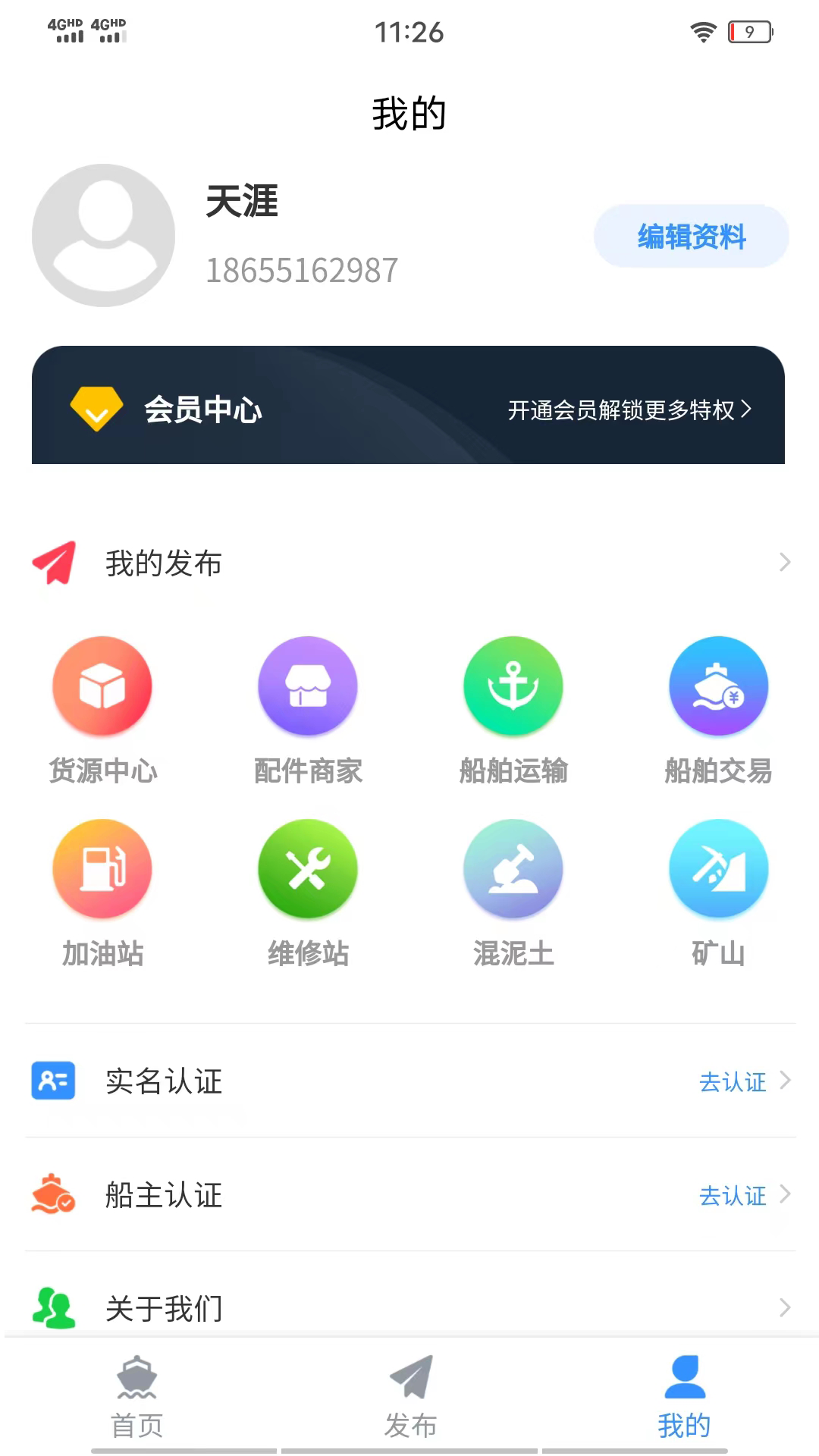819x1456 pixels.
Task: Open the 我的发布 row
Action: tap(409, 563)
